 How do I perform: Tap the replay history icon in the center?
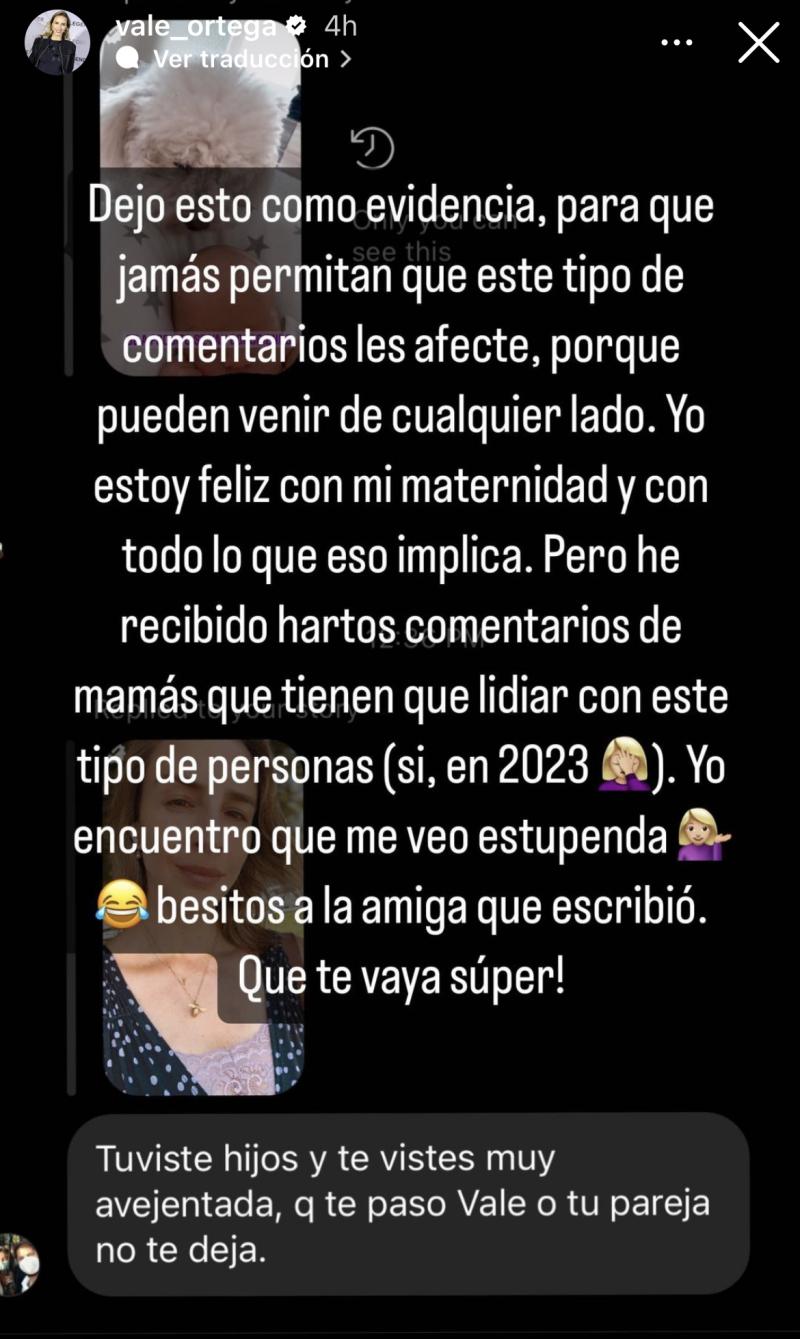point(371,148)
